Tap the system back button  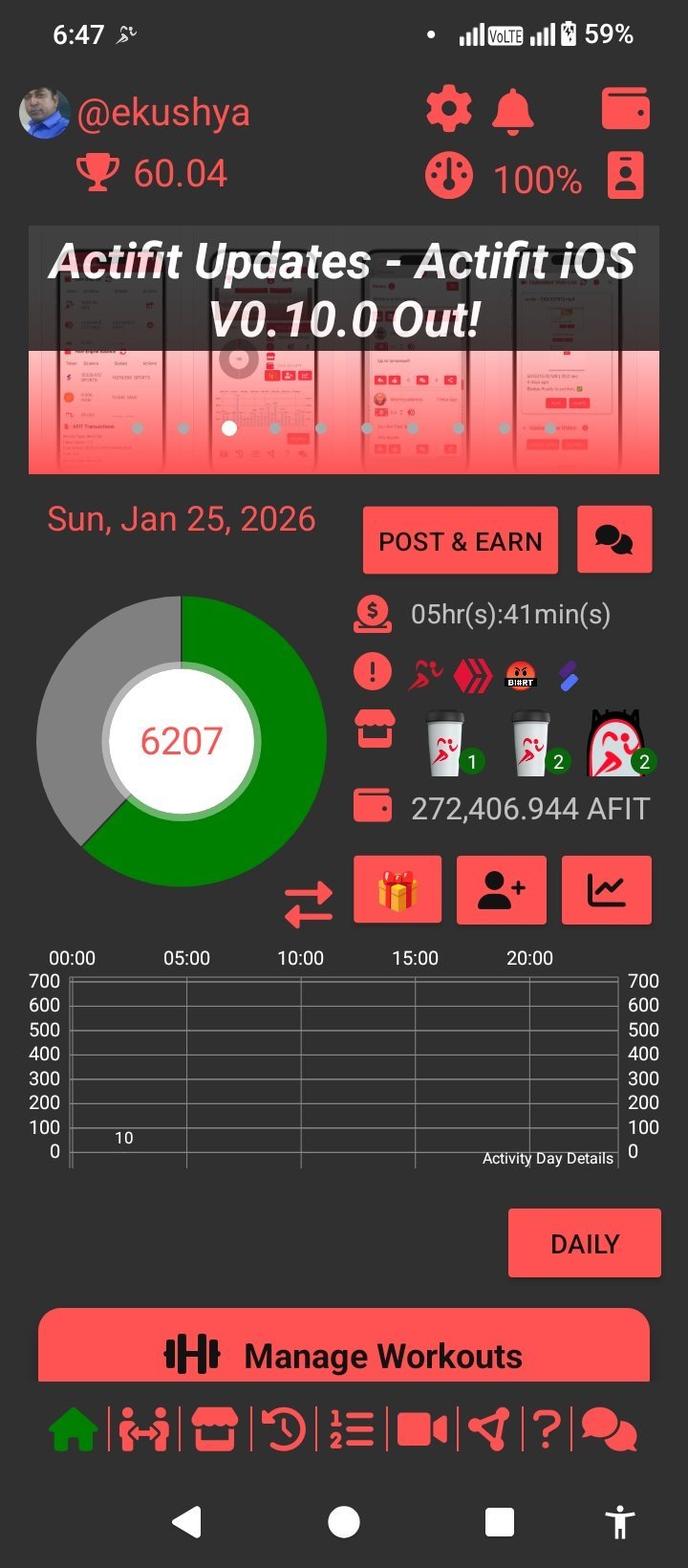pyautogui.click(x=187, y=1521)
